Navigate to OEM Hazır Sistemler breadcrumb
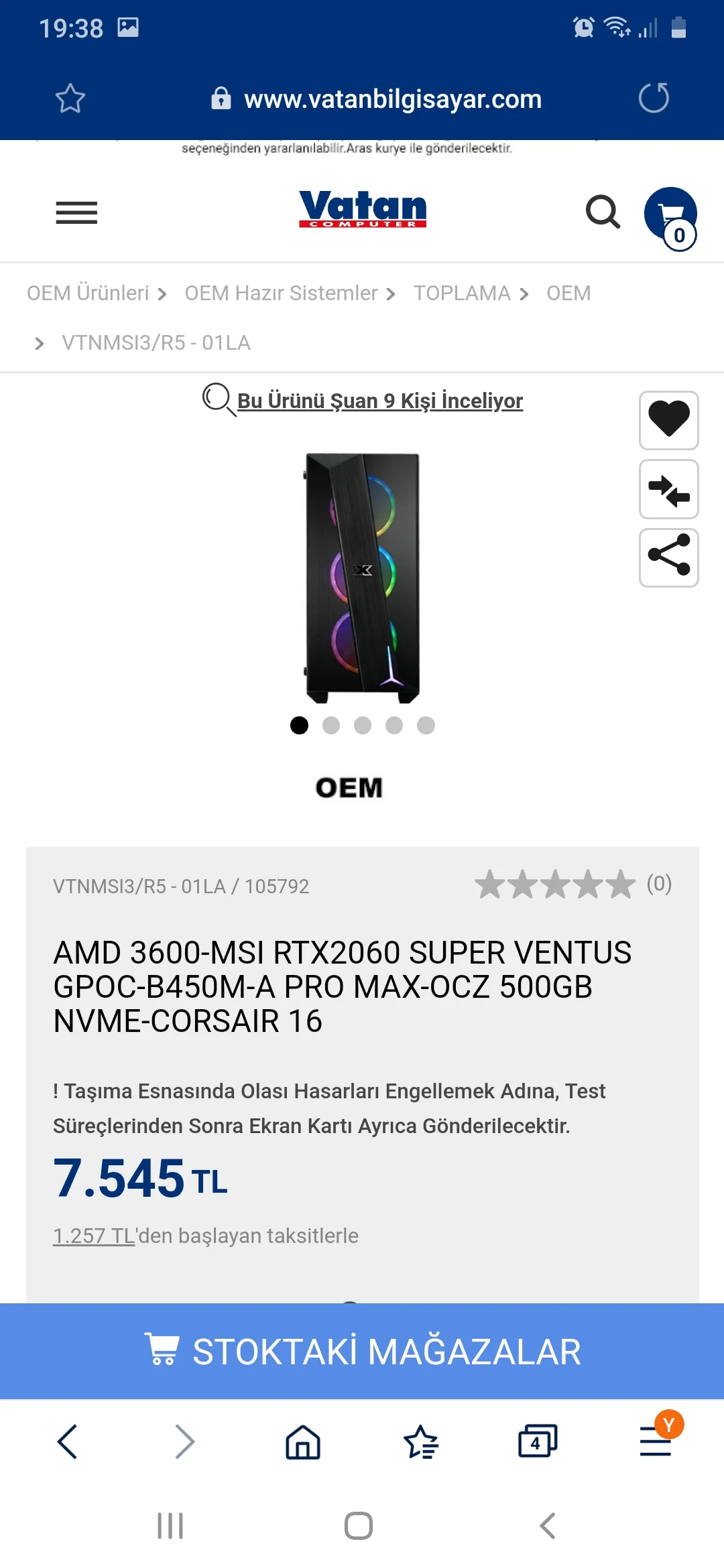 tap(281, 293)
